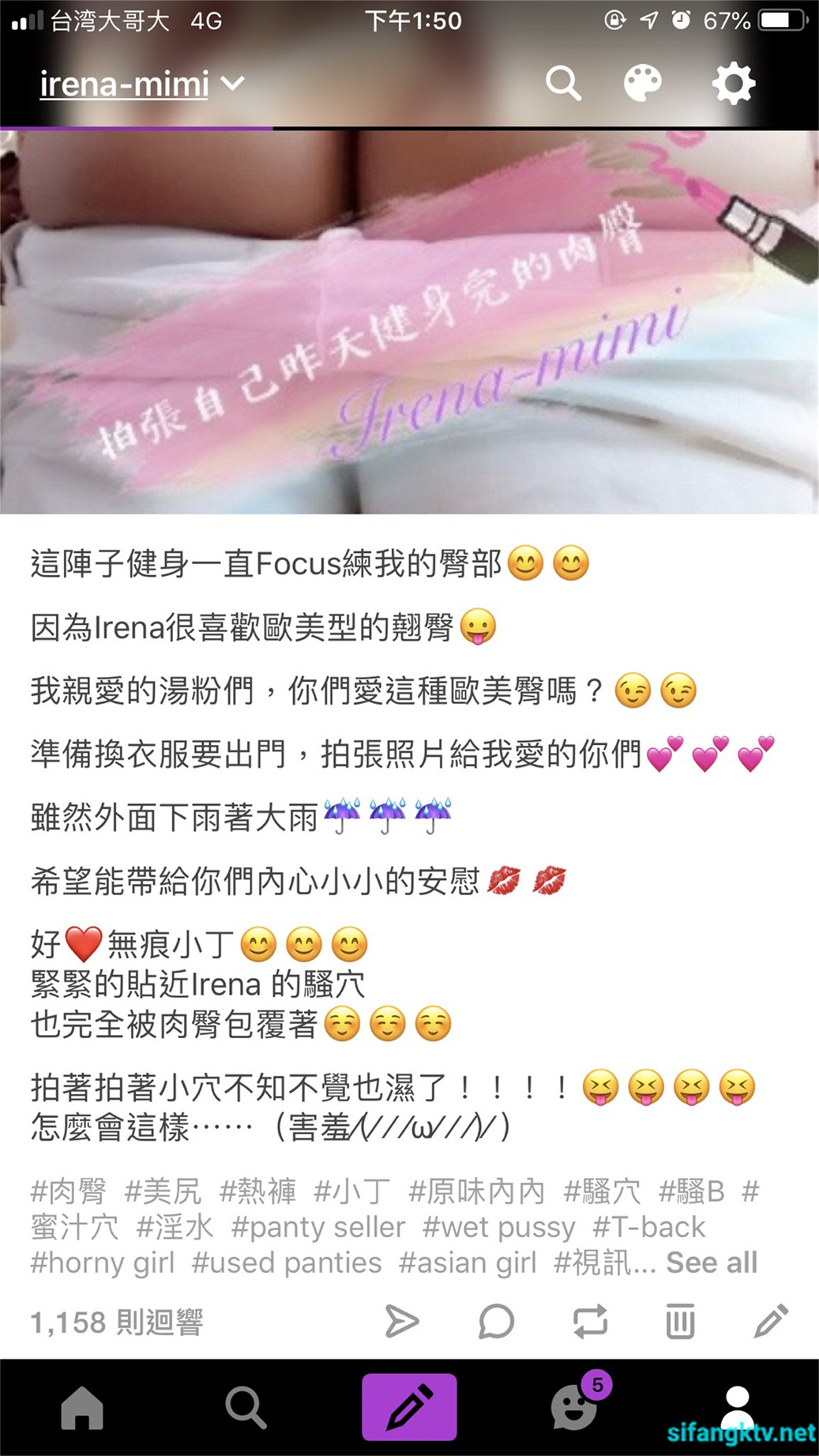Image resolution: width=819 pixels, height=1456 pixels.
Task: Delete this post with trash icon
Action: coord(680,1322)
